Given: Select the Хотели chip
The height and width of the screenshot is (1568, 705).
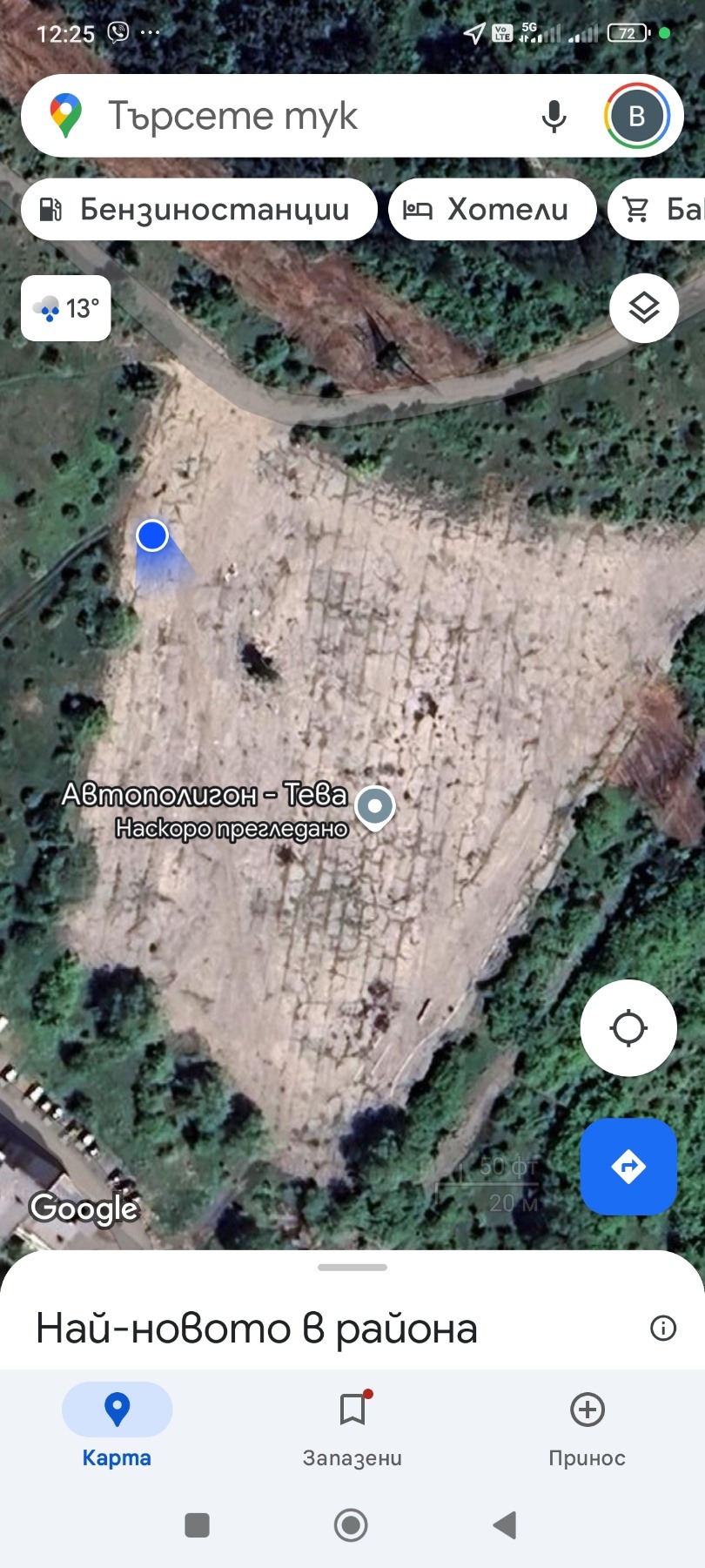Looking at the screenshot, I should click(493, 210).
